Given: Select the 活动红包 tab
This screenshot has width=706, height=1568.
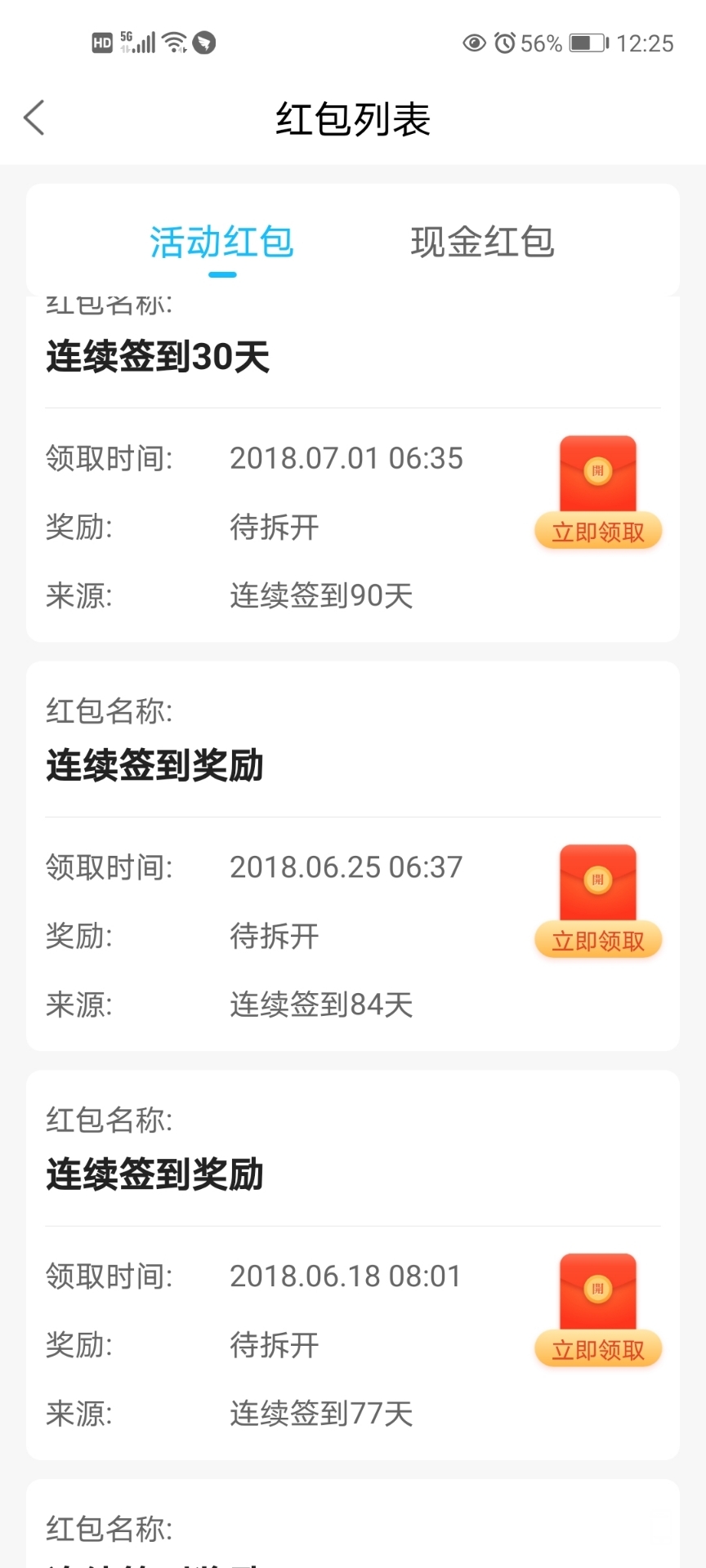Looking at the screenshot, I should tap(221, 242).
